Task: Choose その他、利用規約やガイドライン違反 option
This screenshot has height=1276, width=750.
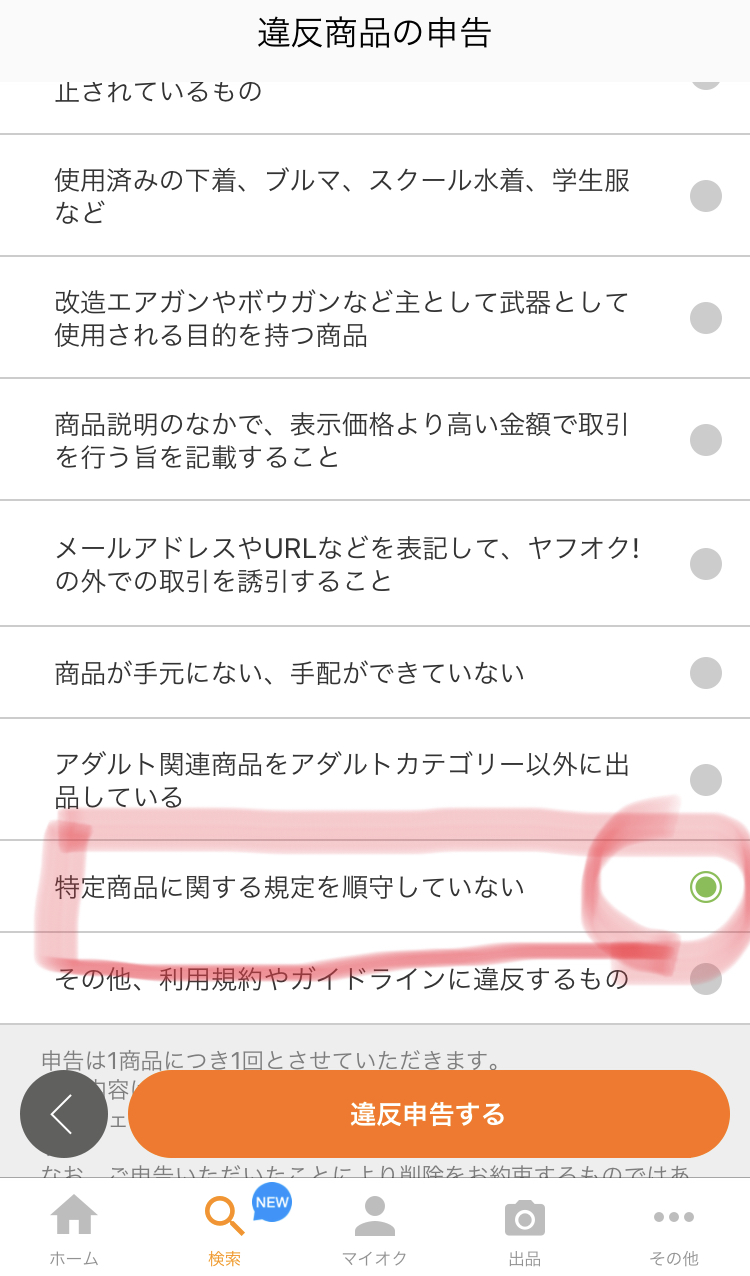Action: pos(375,978)
